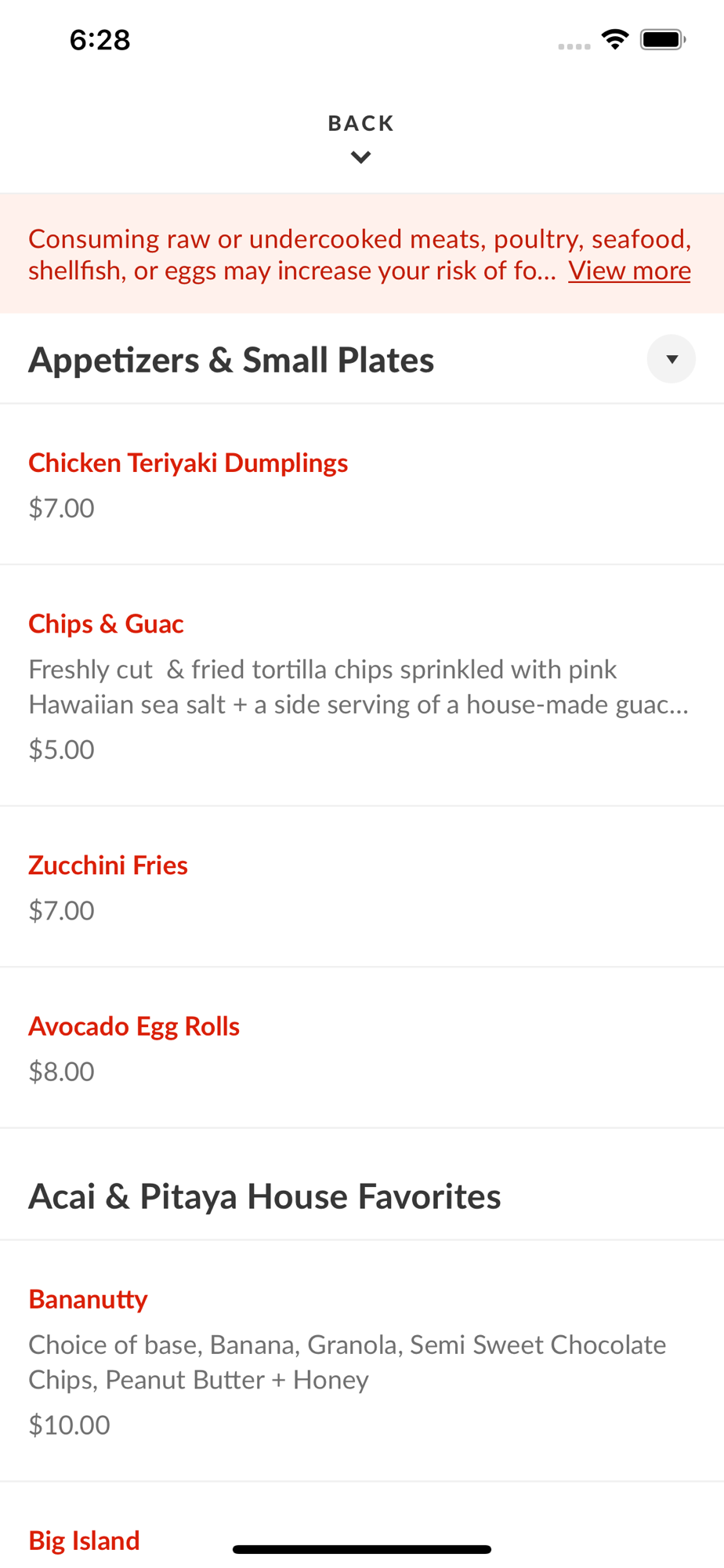The width and height of the screenshot is (724, 1568).
Task: Select Chicken Teriyaki Dumplings
Action: click(x=362, y=485)
